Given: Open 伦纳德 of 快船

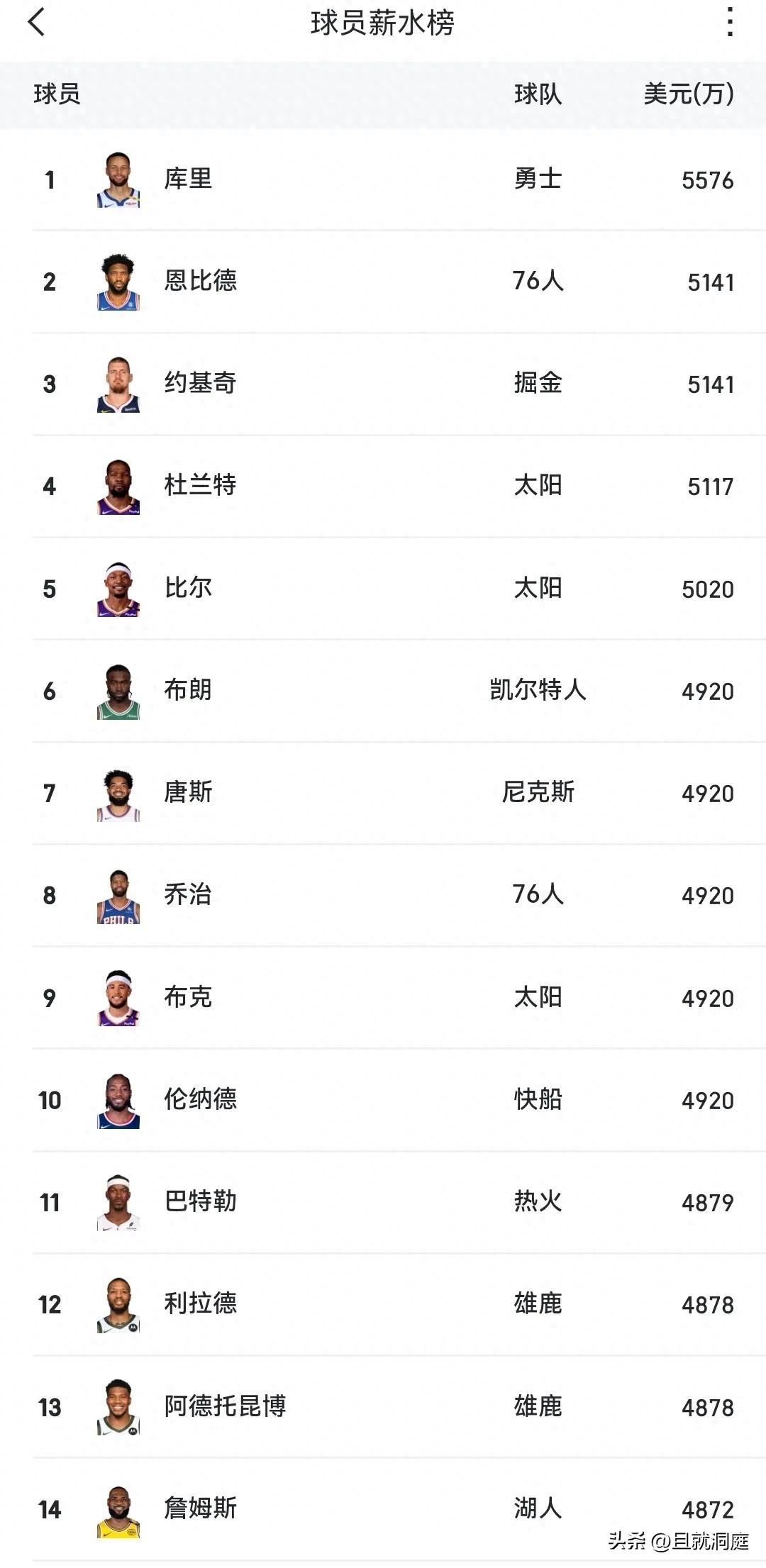Looking at the screenshot, I should pyautogui.click(x=383, y=1100).
